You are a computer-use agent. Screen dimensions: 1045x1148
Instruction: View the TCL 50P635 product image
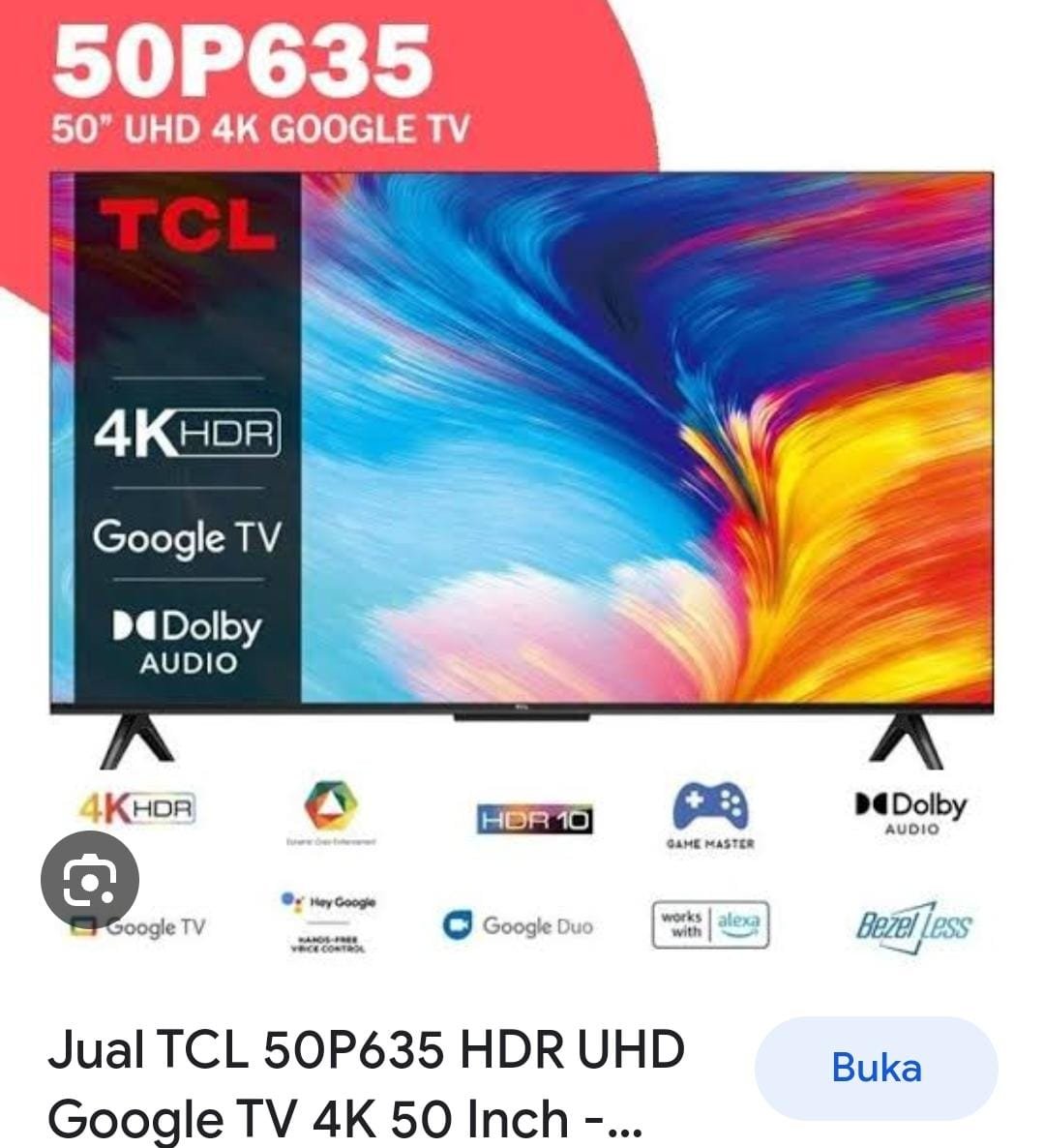(x=522, y=445)
